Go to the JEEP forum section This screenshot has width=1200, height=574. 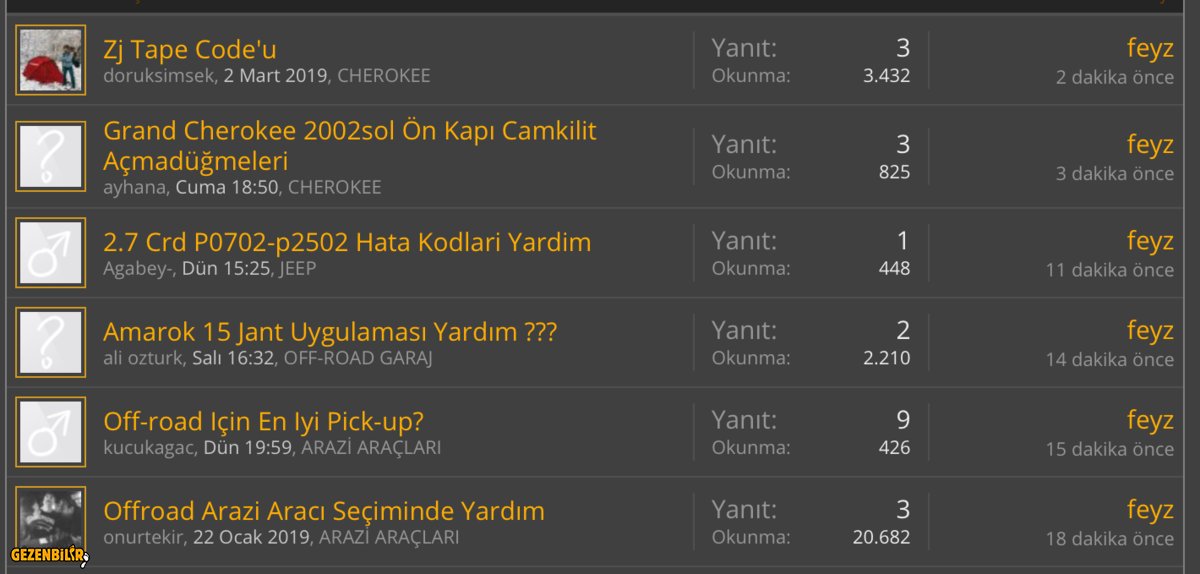click(298, 268)
